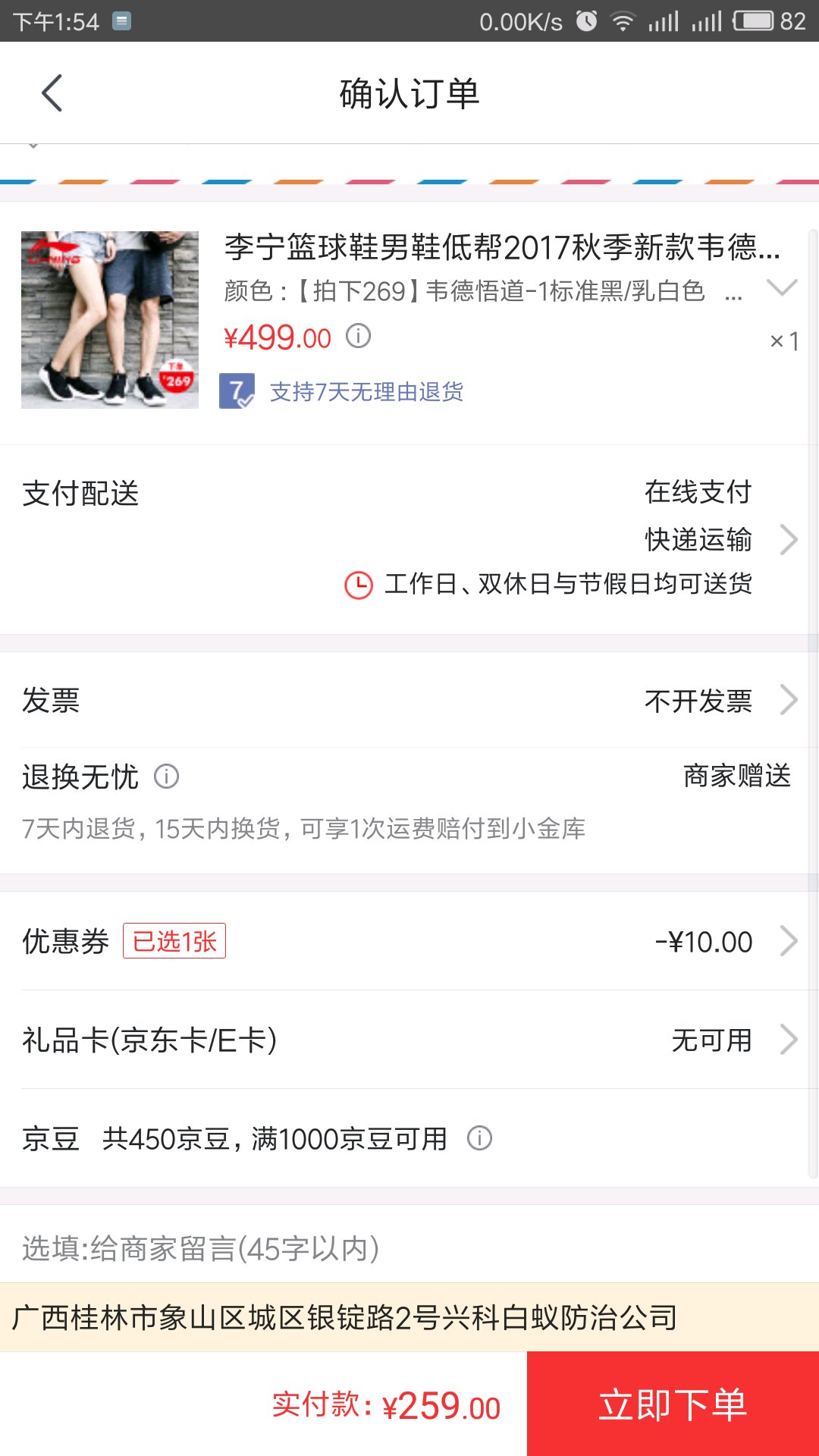Enter a message in the 给商家留言 field

pyautogui.click(x=409, y=1247)
